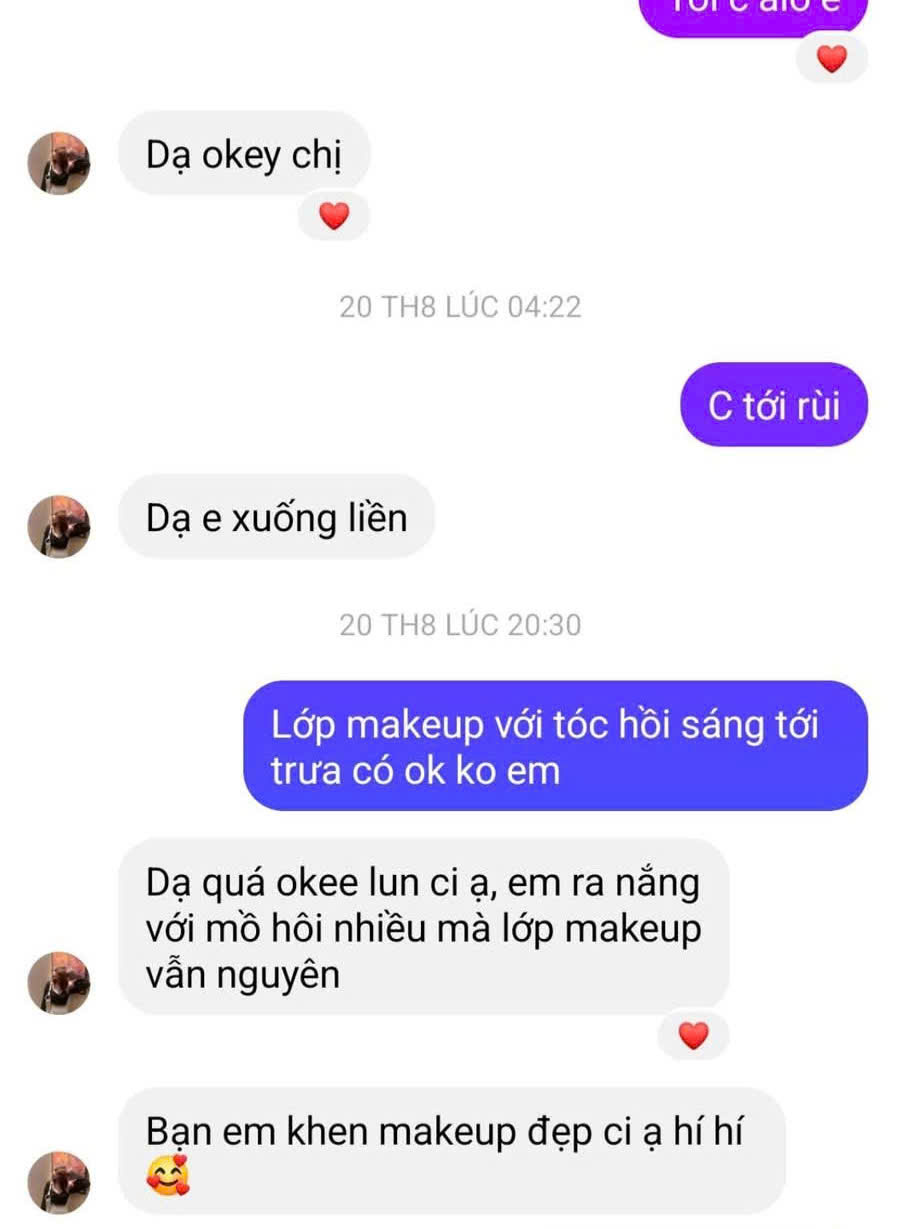Click the "Dạ okey chị" message bubble

[245, 152]
